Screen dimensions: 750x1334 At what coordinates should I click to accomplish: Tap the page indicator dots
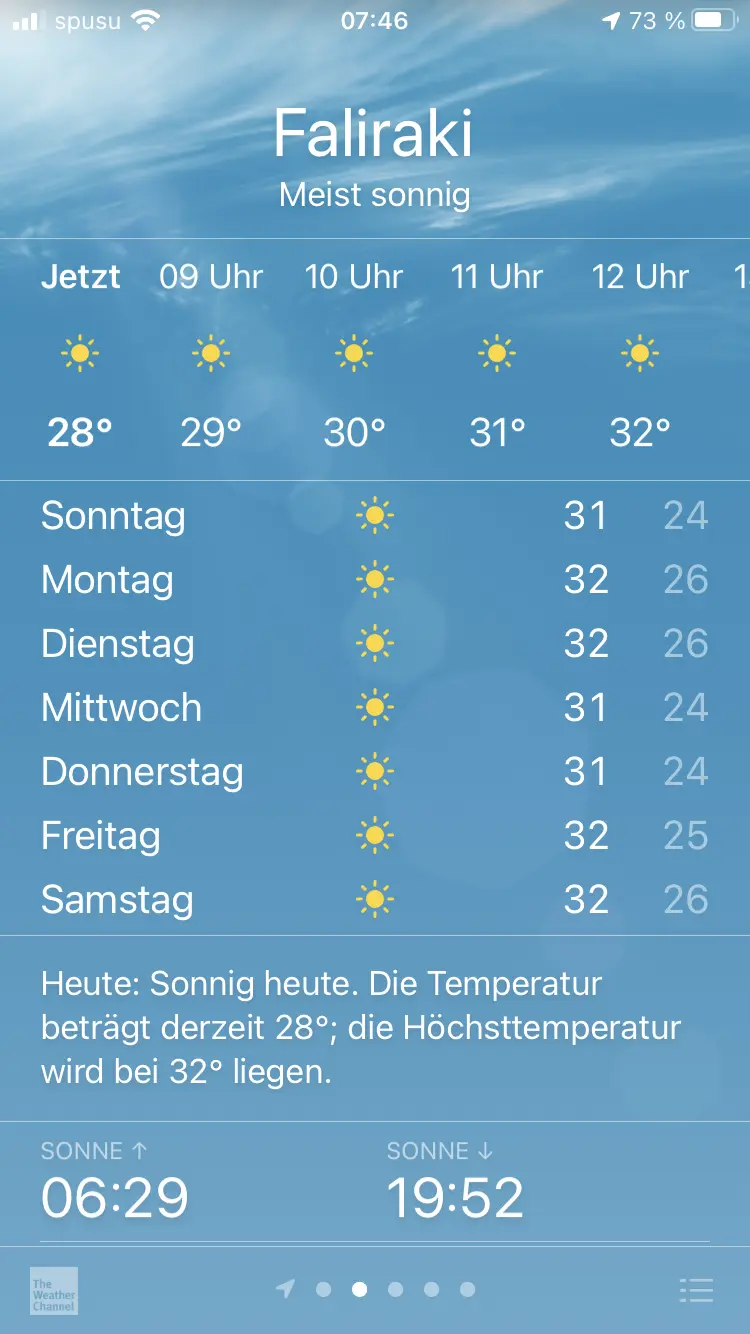pos(377,1290)
